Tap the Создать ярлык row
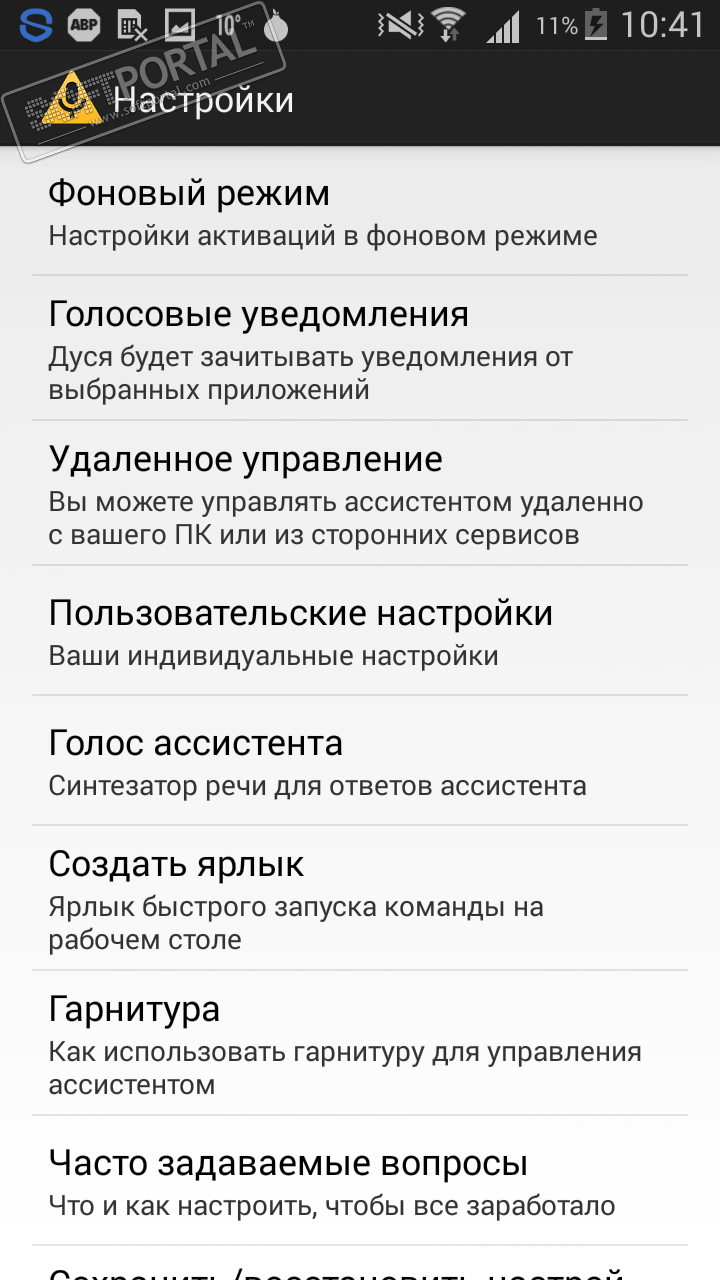This screenshot has height=1280, width=720. pyautogui.click(x=360, y=897)
